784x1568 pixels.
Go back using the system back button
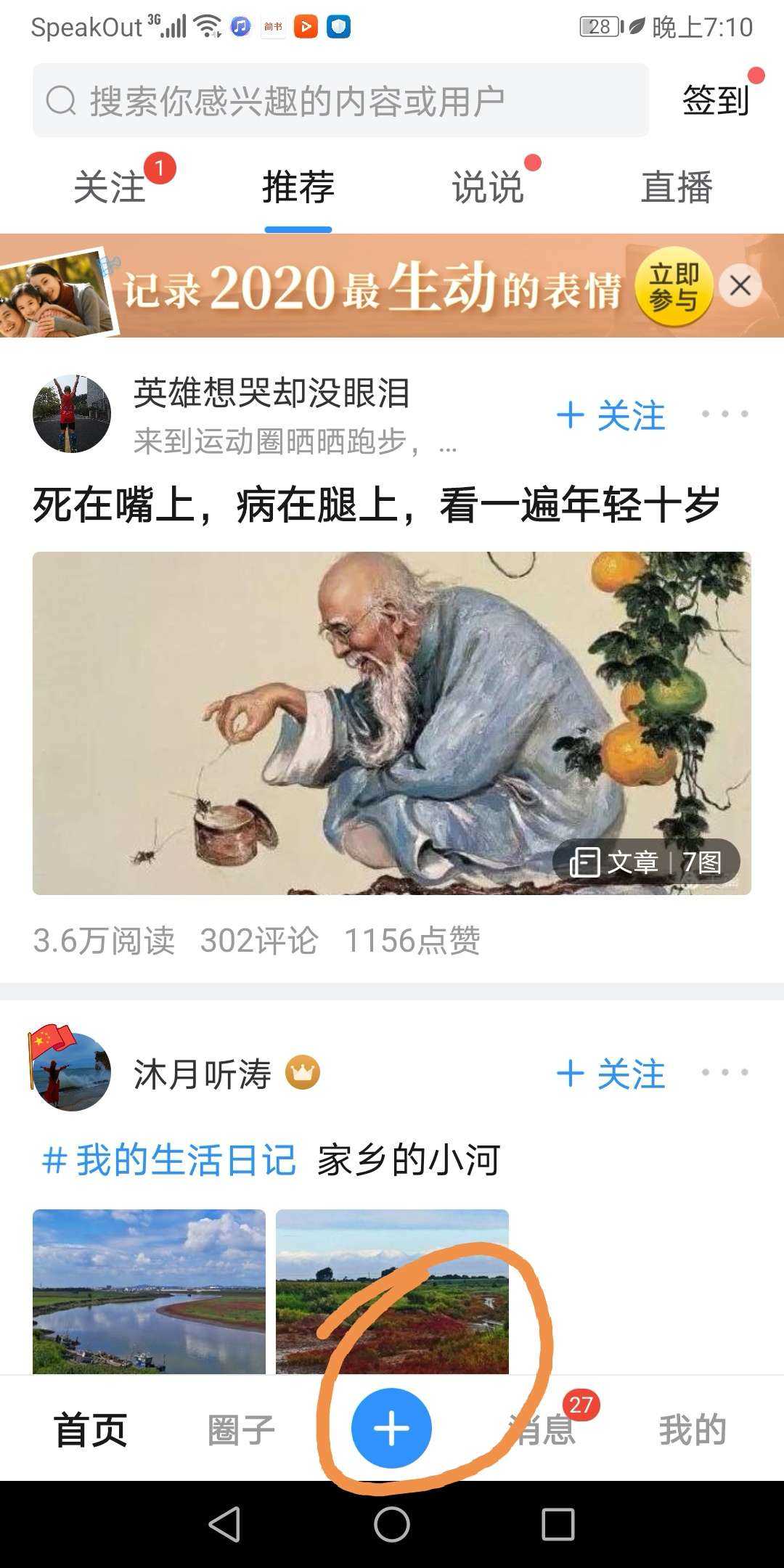pos(224,1524)
